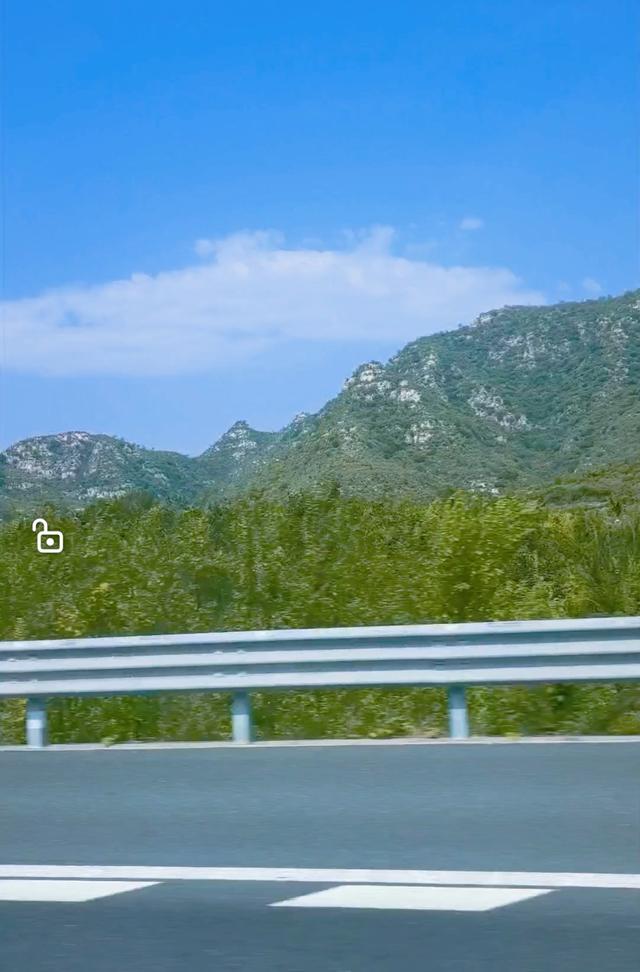The height and width of the screenshot is (972, 640).
Task: Tap the screen lock icon
Action: tap(48, 537)
